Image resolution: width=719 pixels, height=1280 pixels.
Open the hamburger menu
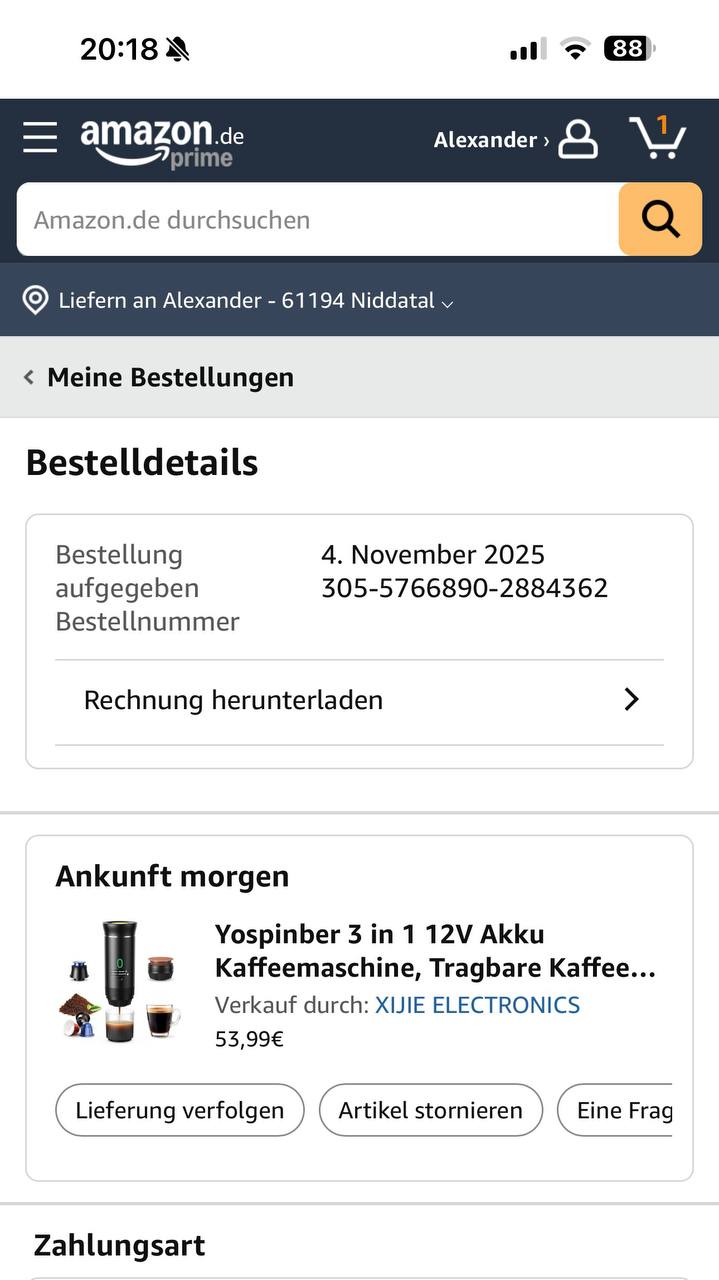coord(40,138)
